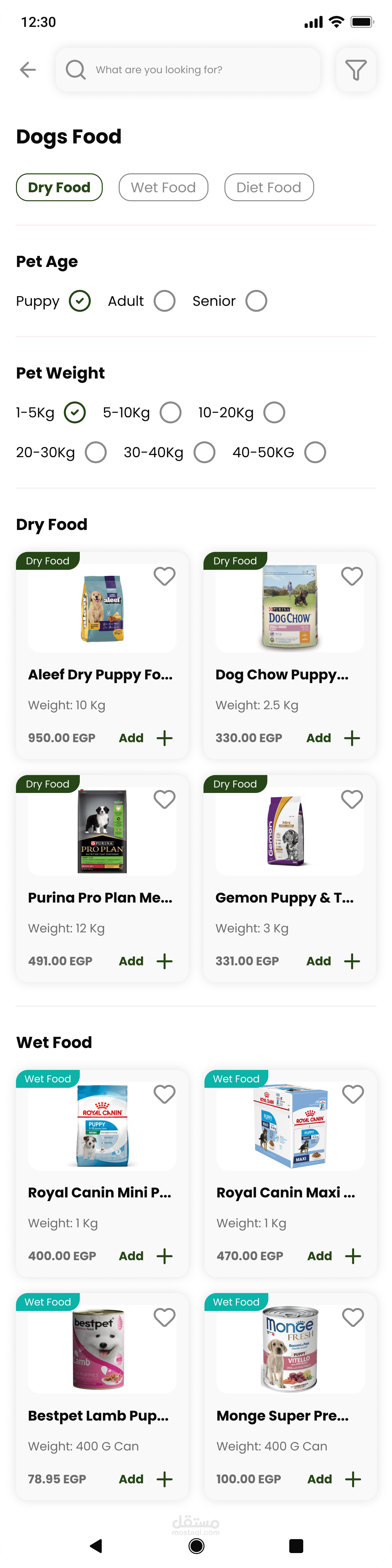Screen dimensions: 392x1568
Task: Choose the 10-20Kg pet weight
Action: [x=274, y=413]
